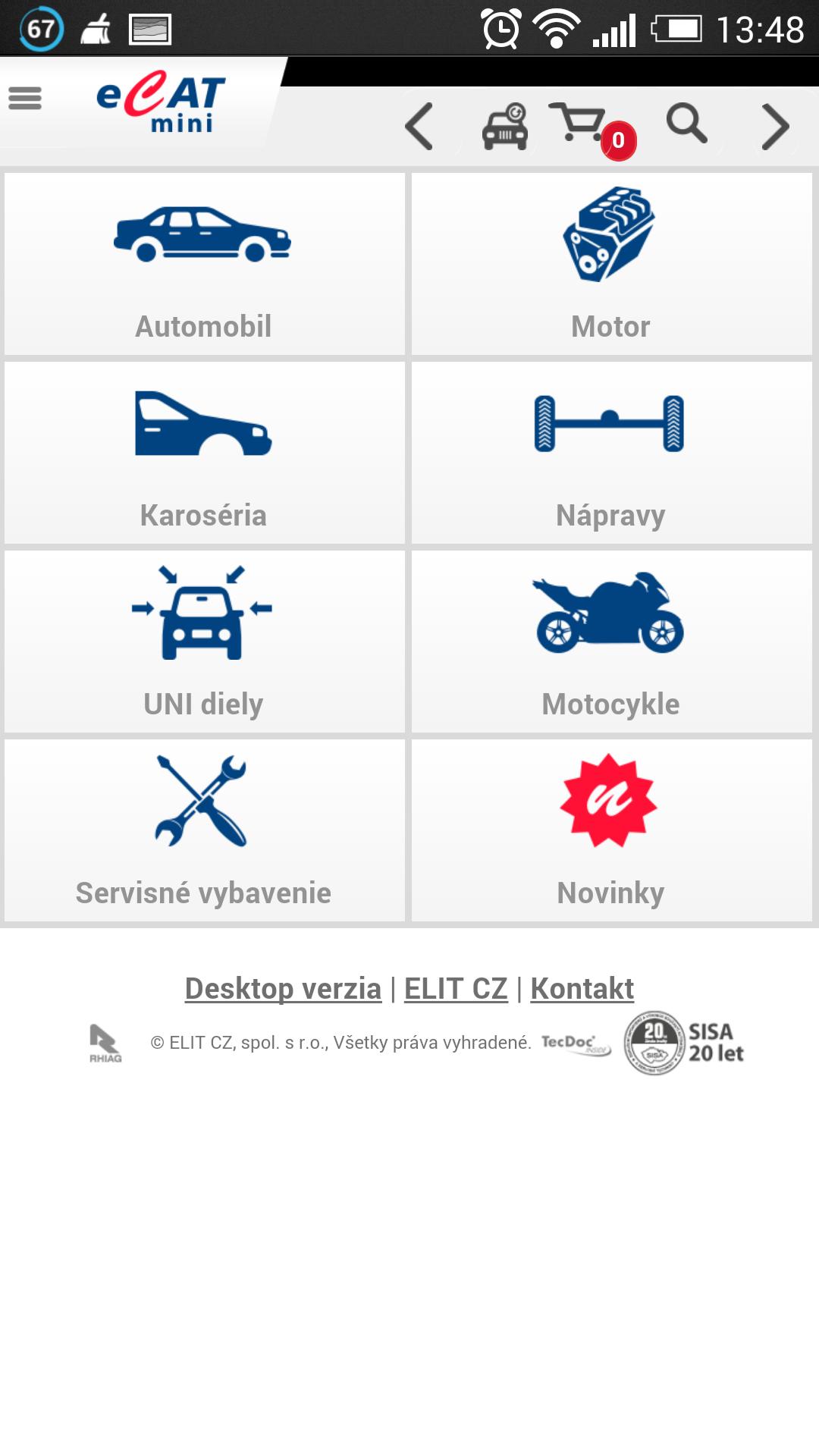This screenshot has height=1456, width=819.
Task: Open the ELIT CZ link
Action: click(x=455, y=988)
